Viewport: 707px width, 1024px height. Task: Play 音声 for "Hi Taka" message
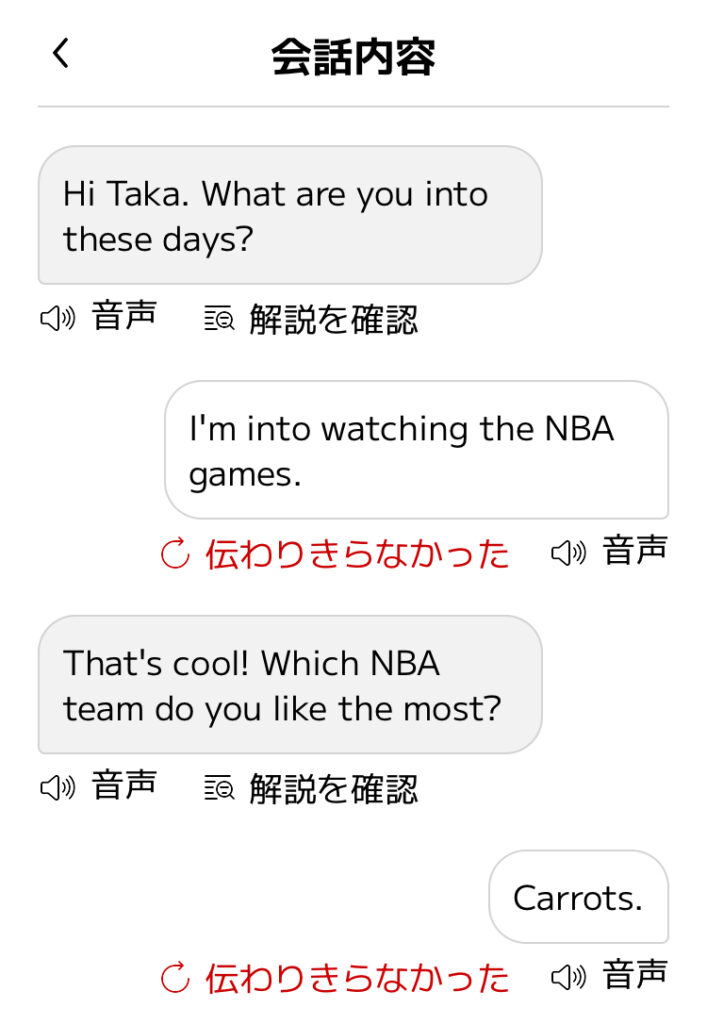click(x=98, y=317)
